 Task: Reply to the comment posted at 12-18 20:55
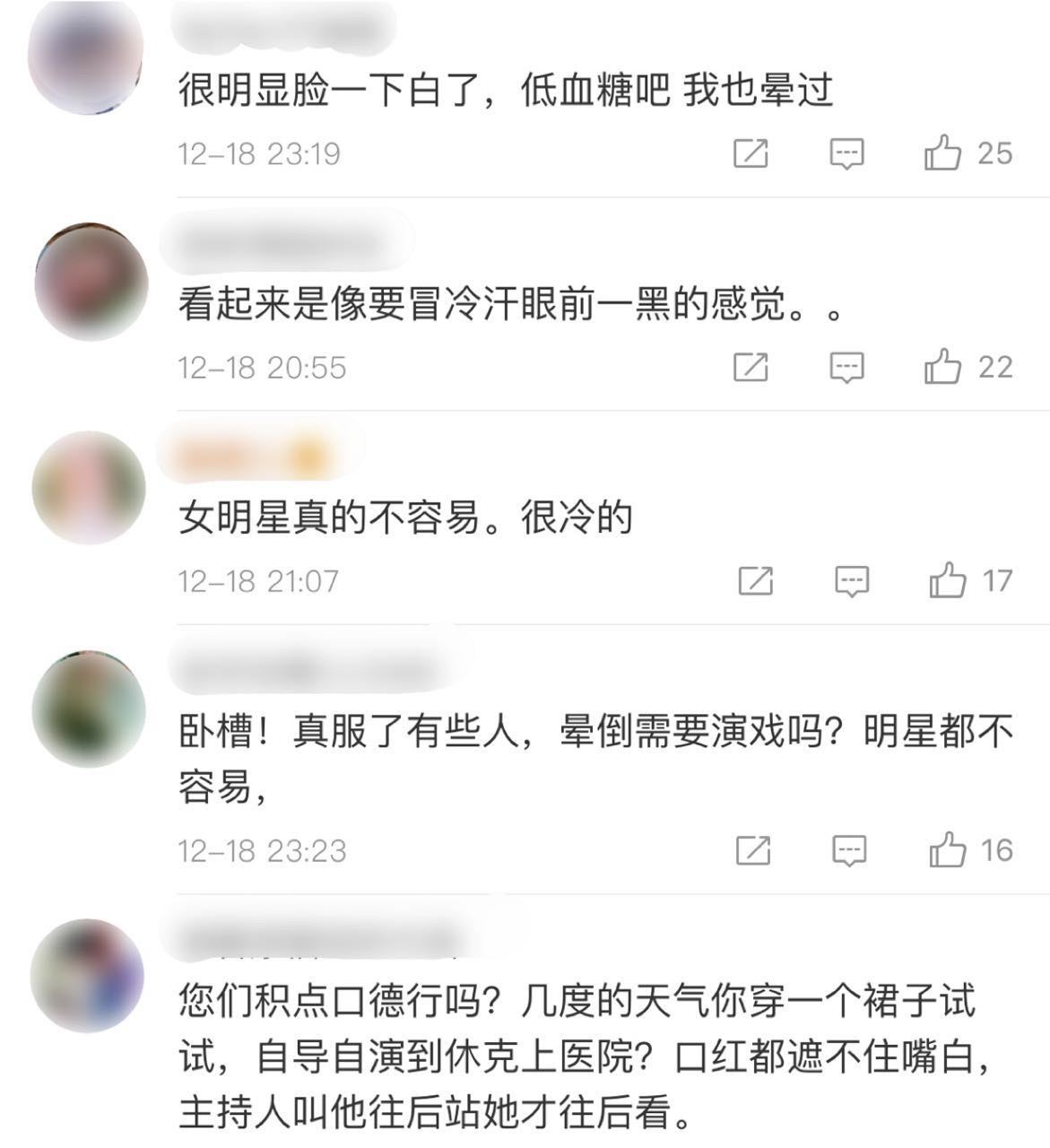[x=846, y=368]
